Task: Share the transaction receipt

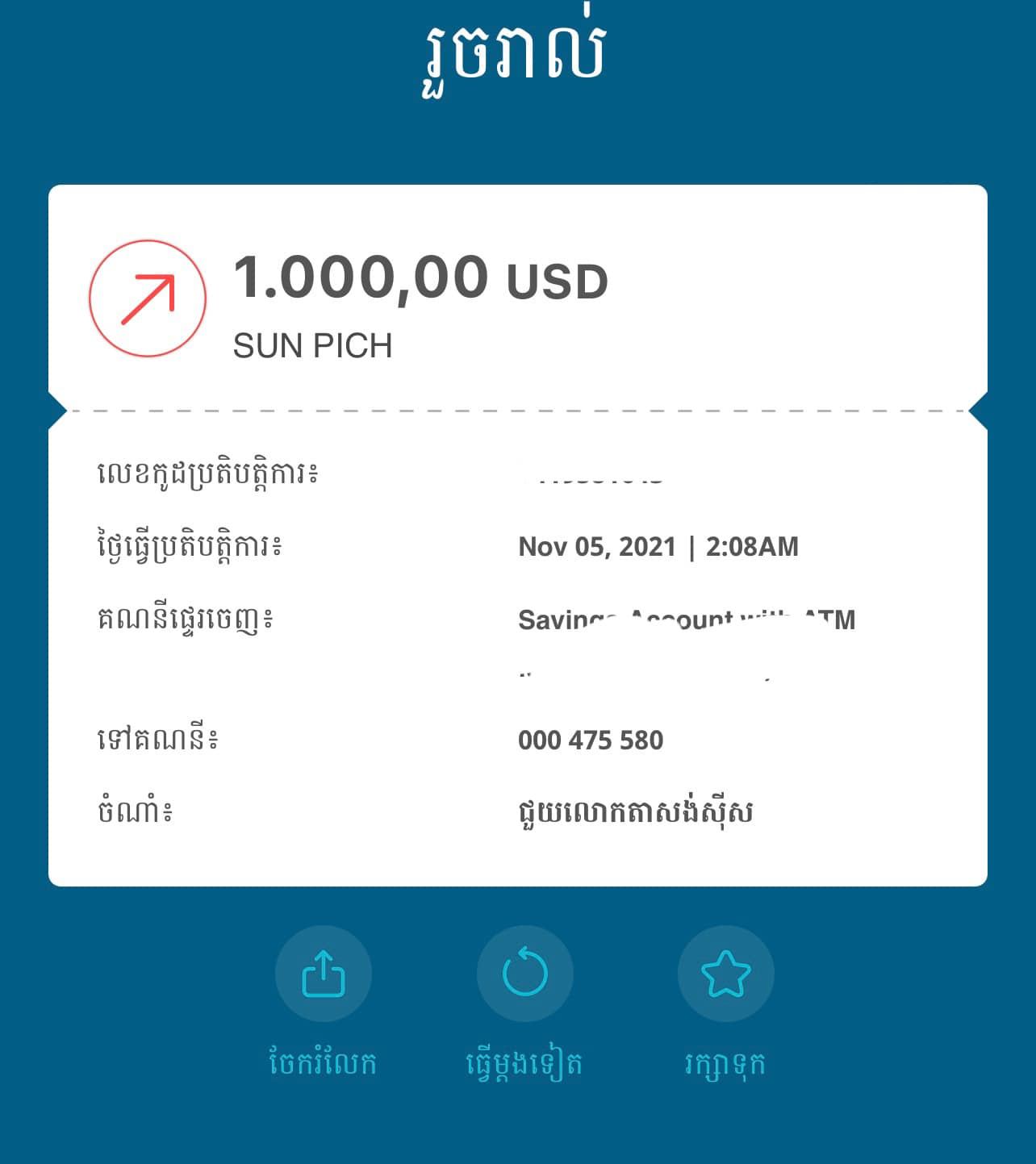Action: click(x=323, y=974)
